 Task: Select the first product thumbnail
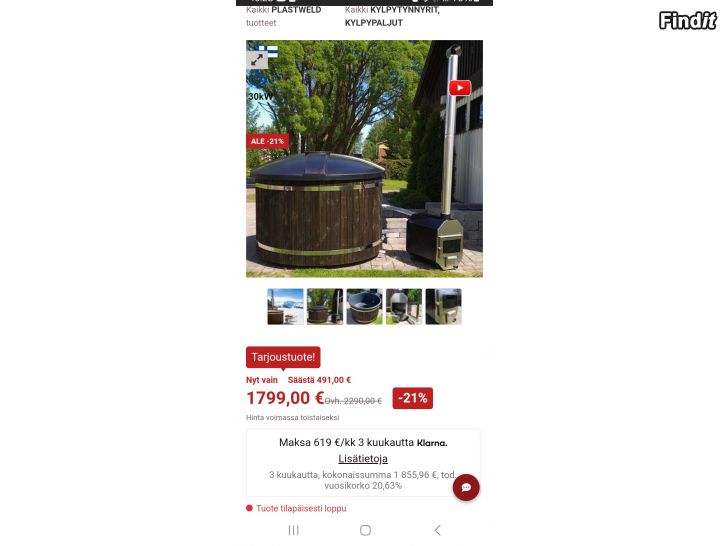pos(285,307)
